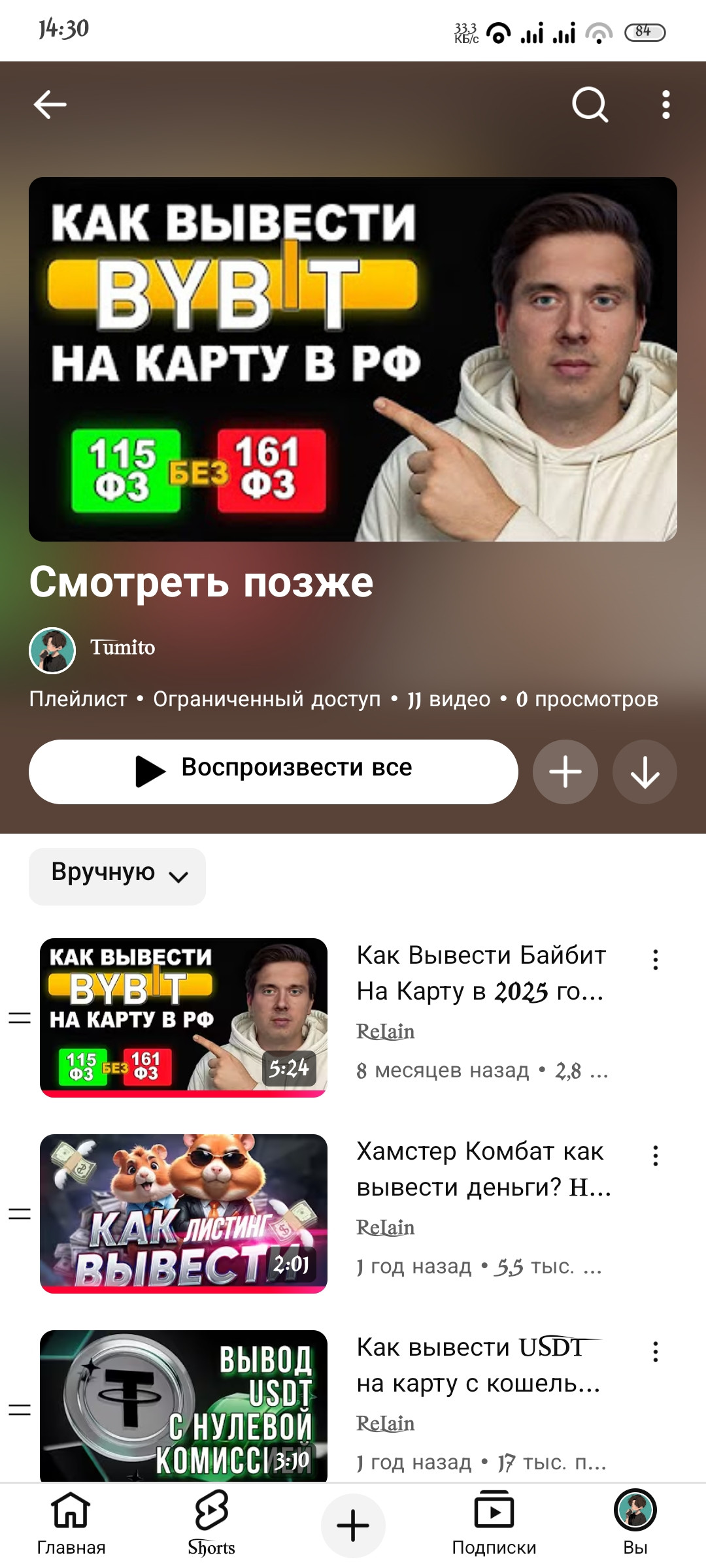Play the Хамстер Комбат как вывести video
The height and width of the screenshot is (1568, 706).
tap(184, 1213)
